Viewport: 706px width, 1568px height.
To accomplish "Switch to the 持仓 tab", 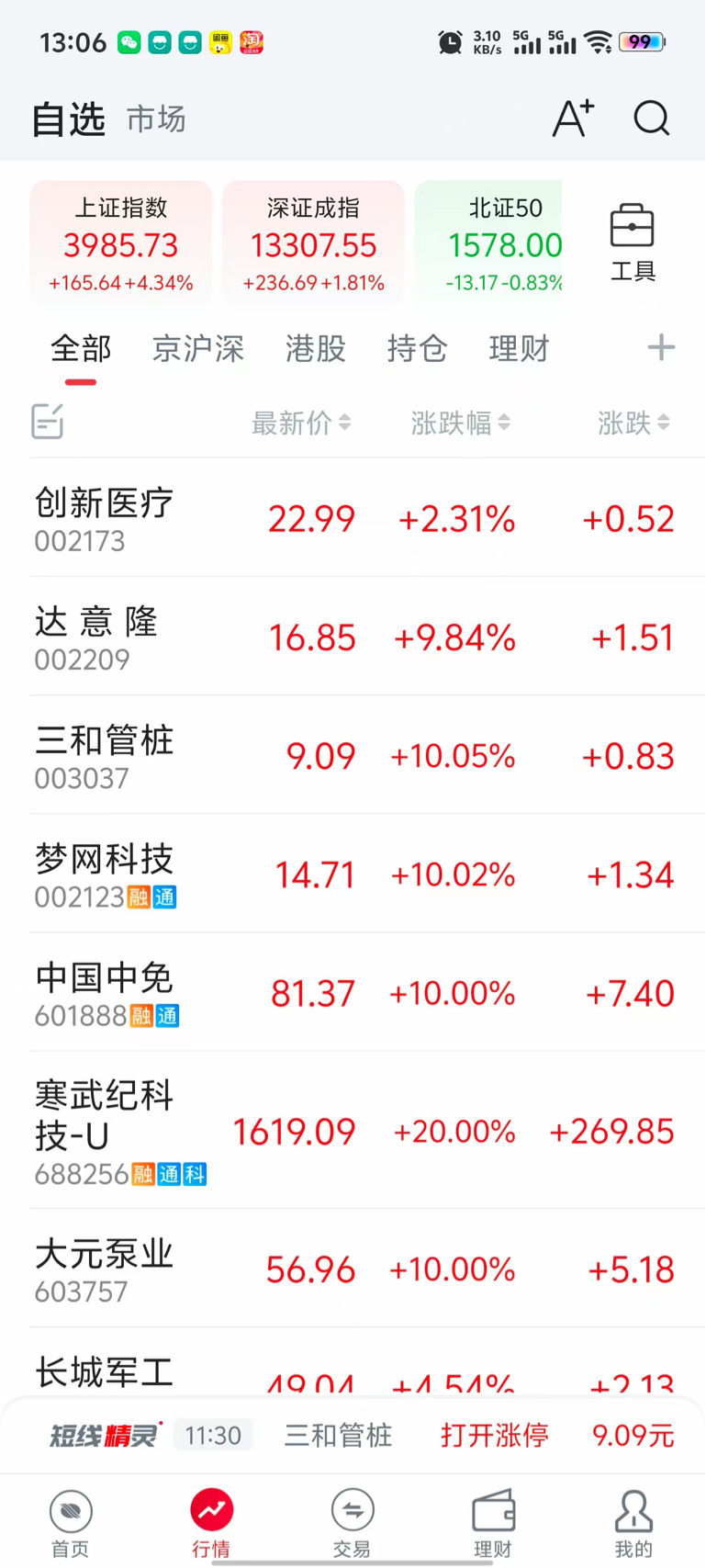I will tap(417, 349).
